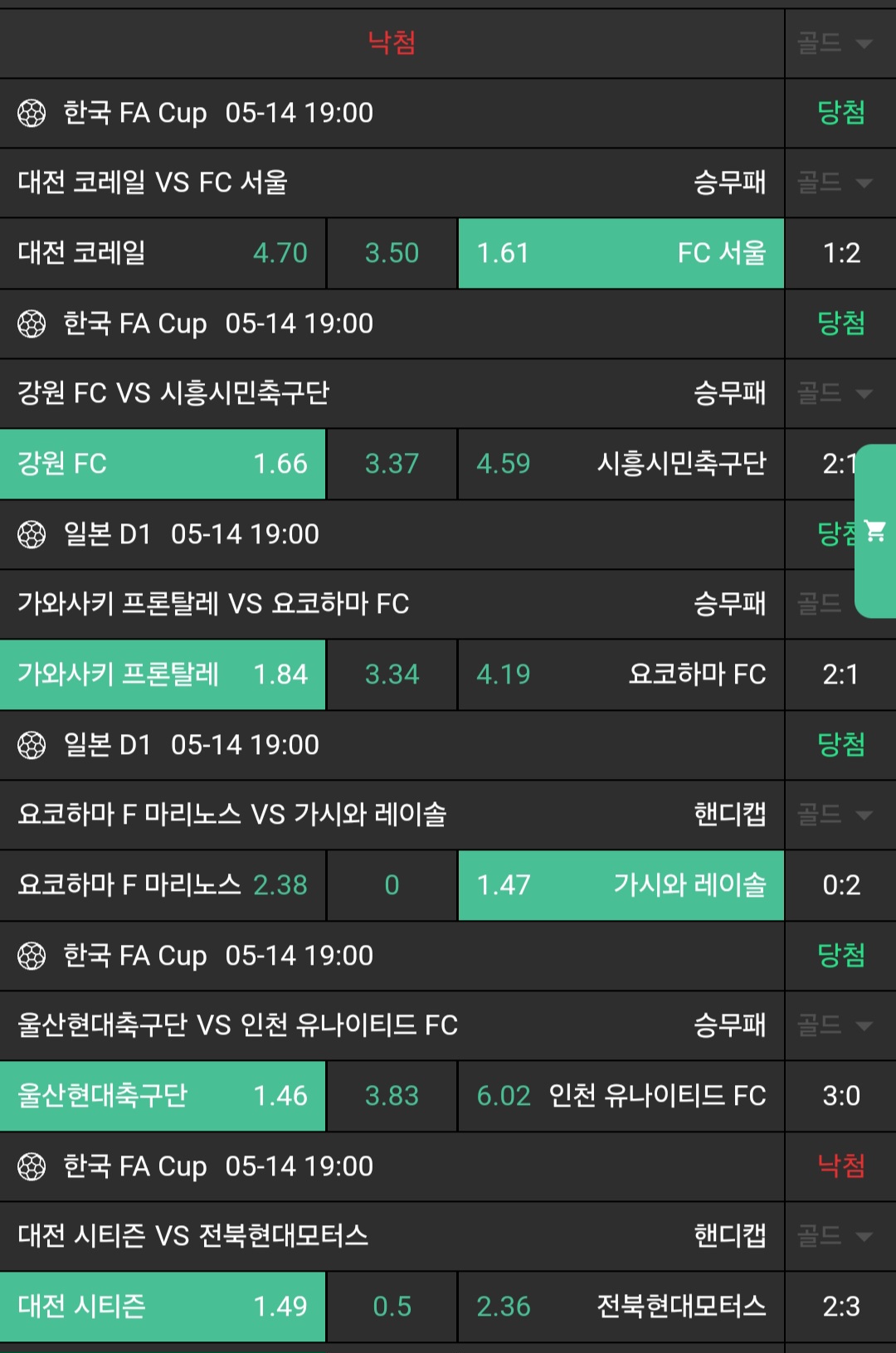Open 골드 dropdown for 대전 시티즌 VS 전북현대모터스
Image resolution: width=896 pixels, height=1353 pixels.
(x=835, y=1236)
